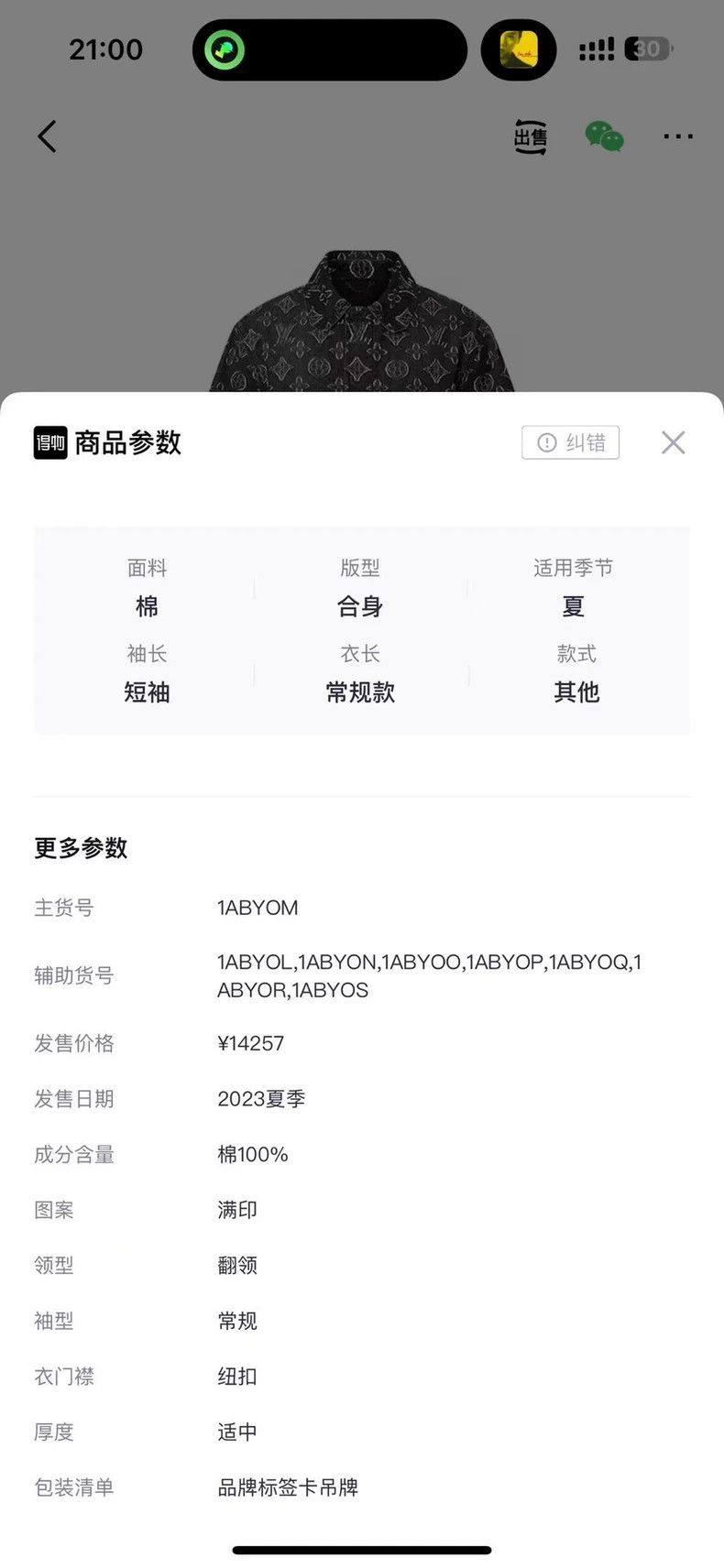This screenshot has width=724, height=1568.
Task: Open the three-dot overflow menu
Action: point(678,136)
